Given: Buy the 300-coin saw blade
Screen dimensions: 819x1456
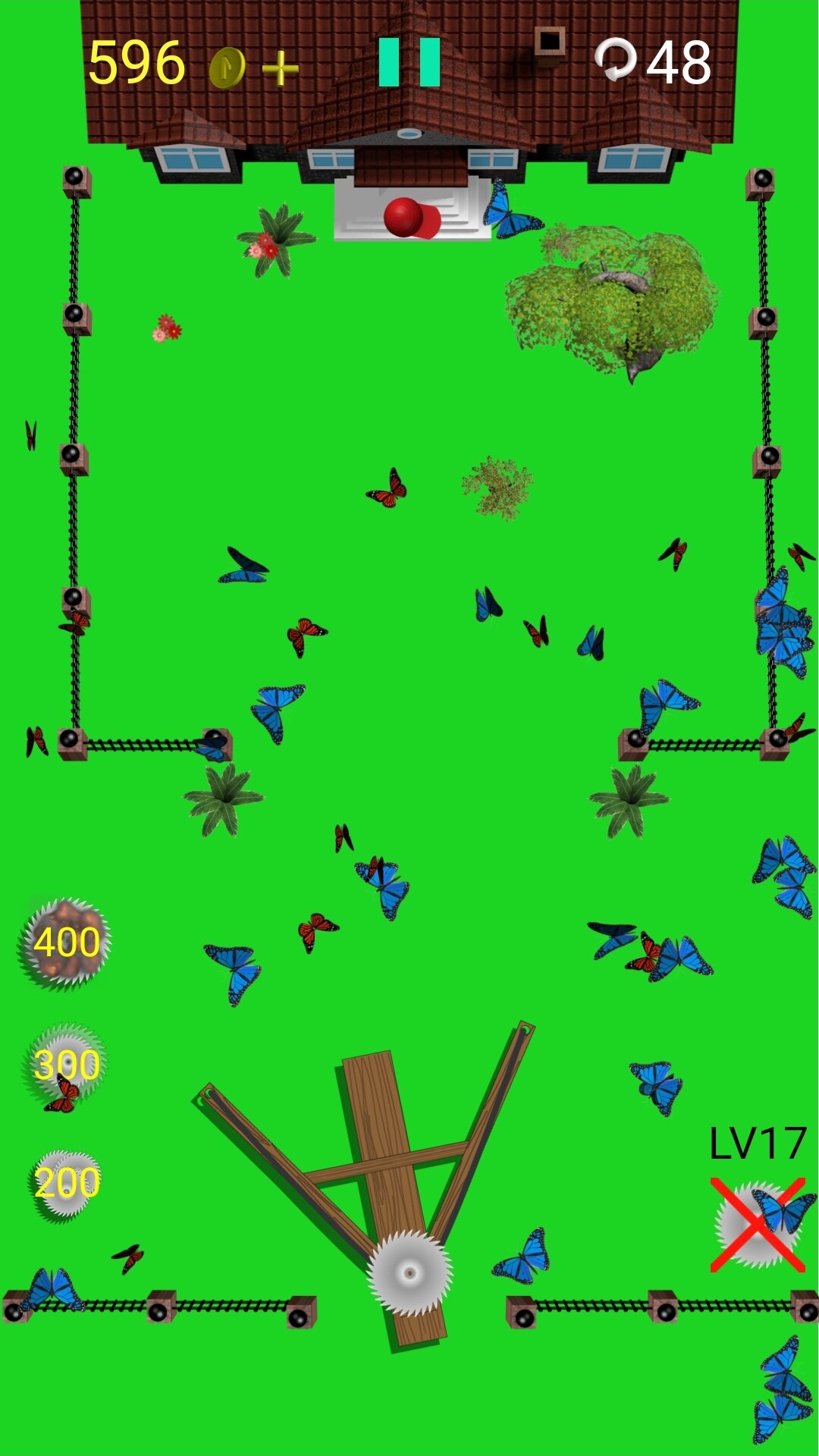Looking at the screenshot, I should (67, 1063).
